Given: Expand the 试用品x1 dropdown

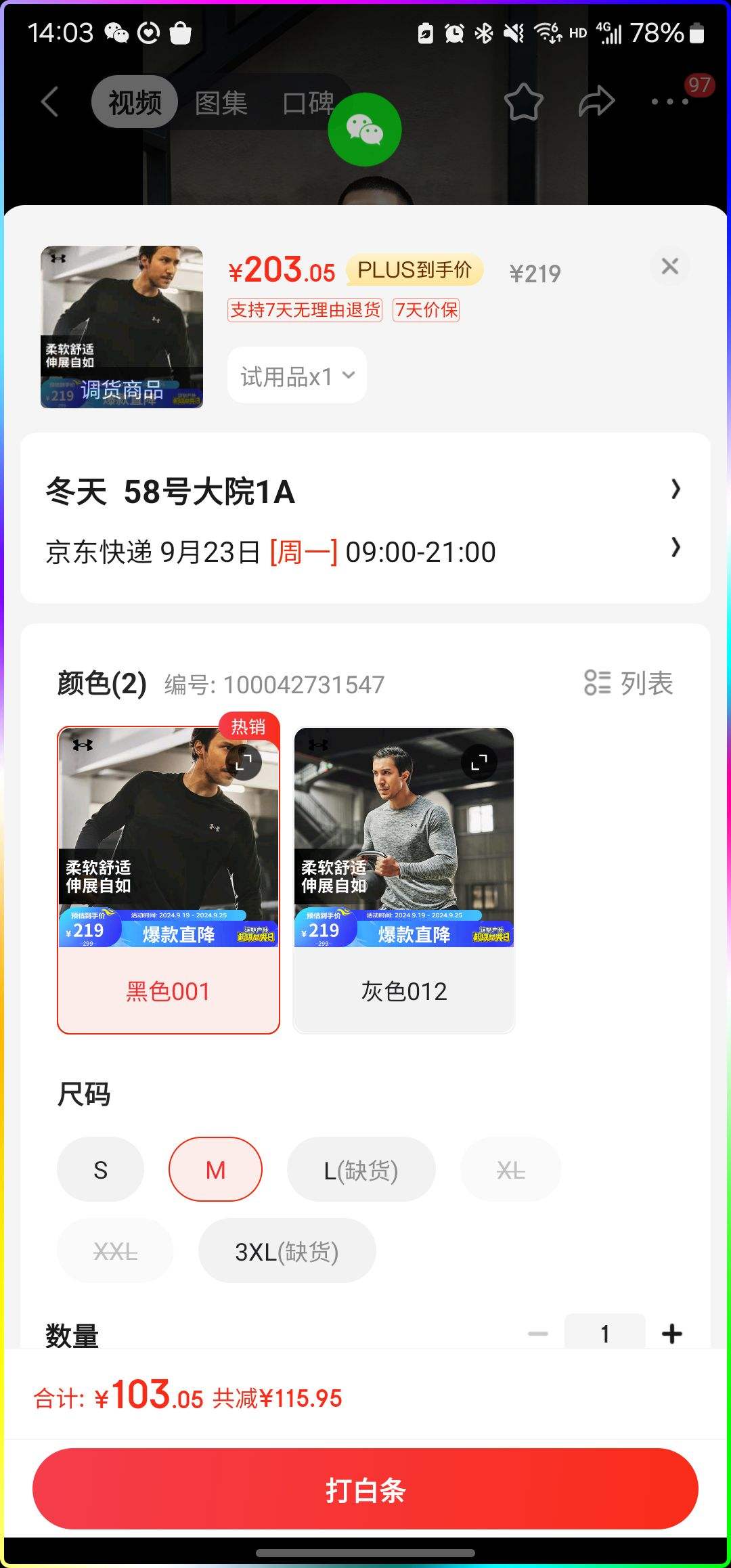Looking at the screenshot, I should [297, 376].
